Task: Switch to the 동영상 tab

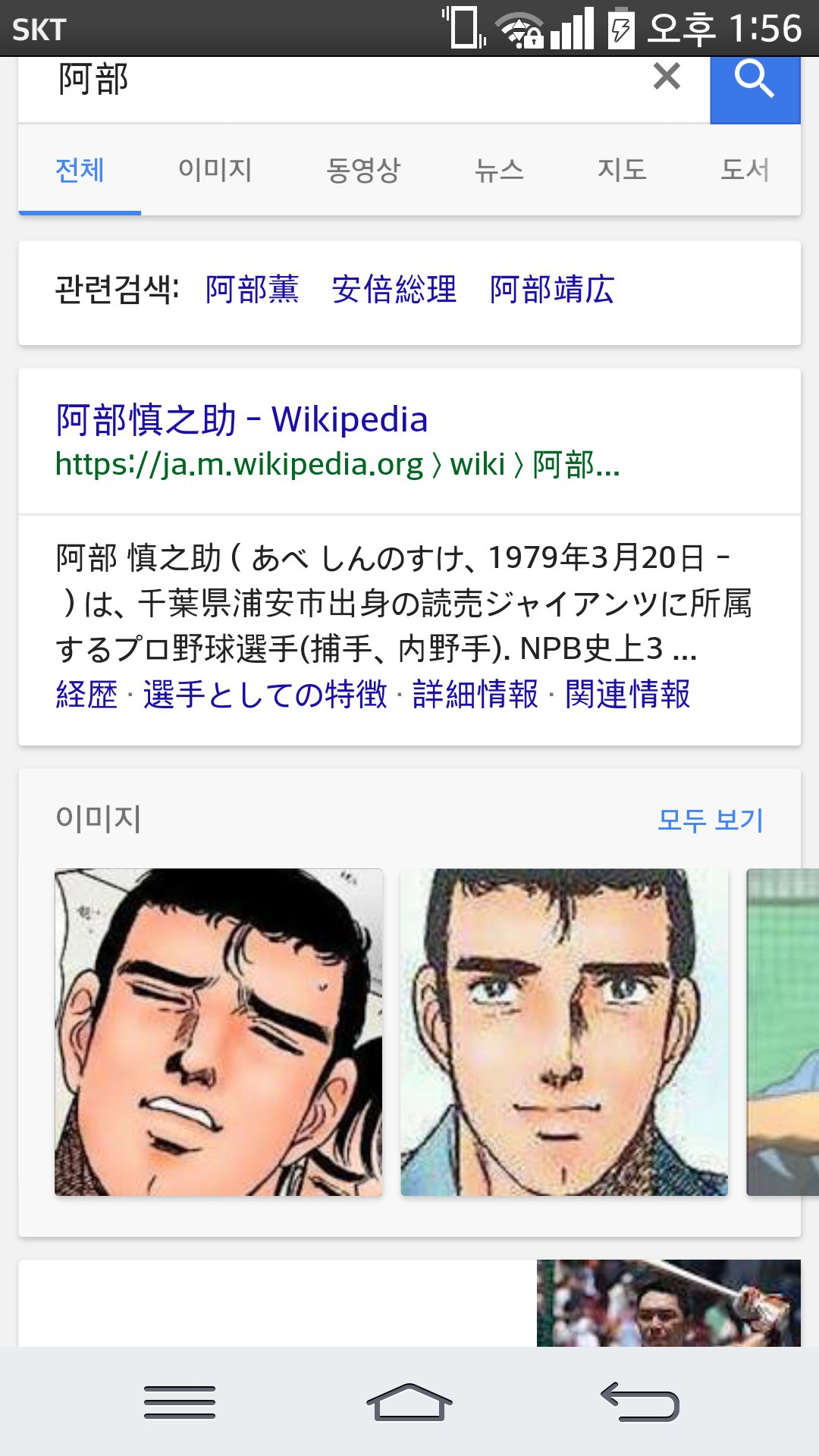Action: click(363, 170)
